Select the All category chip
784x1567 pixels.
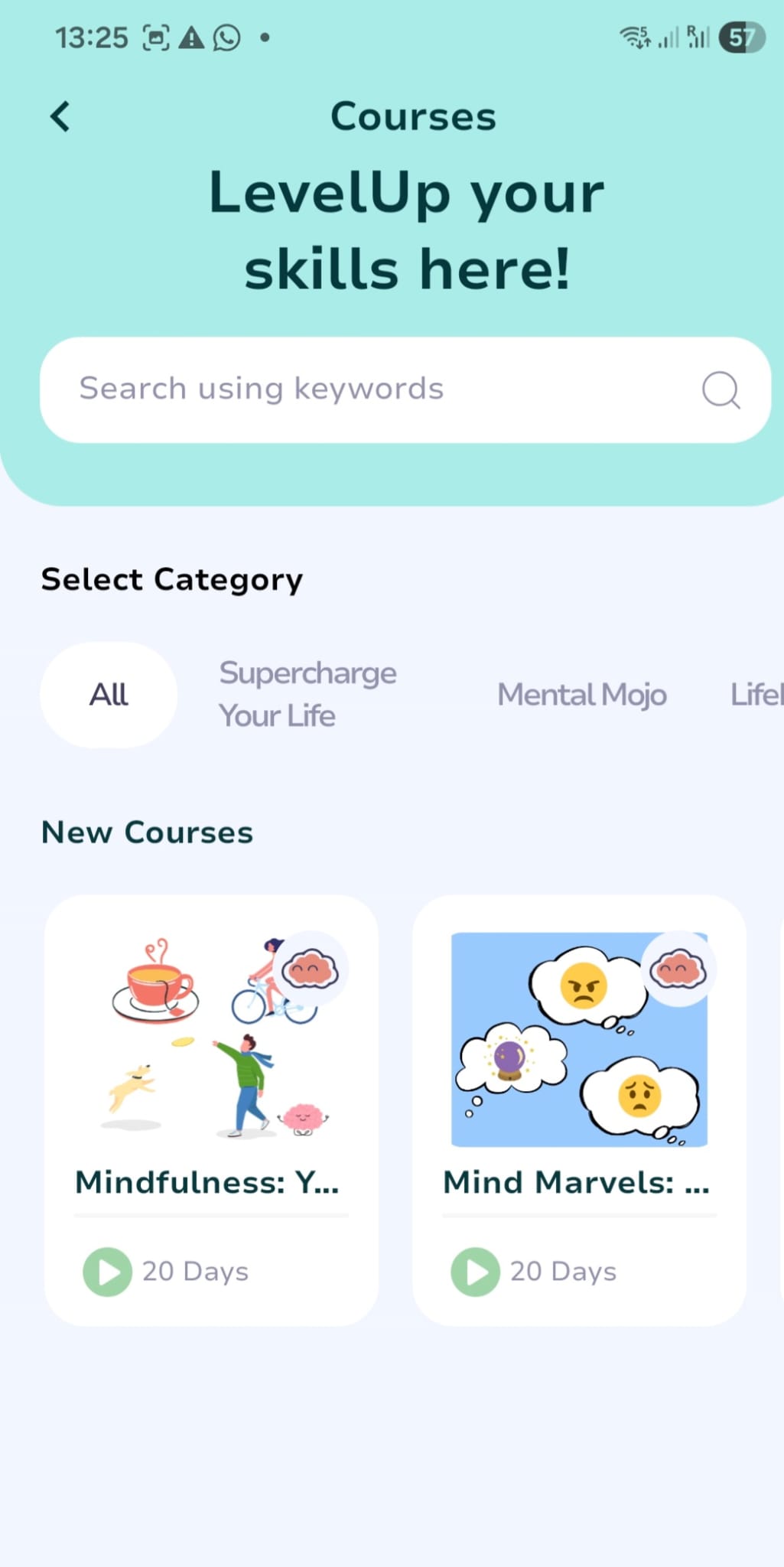click(x=109, y=695)
